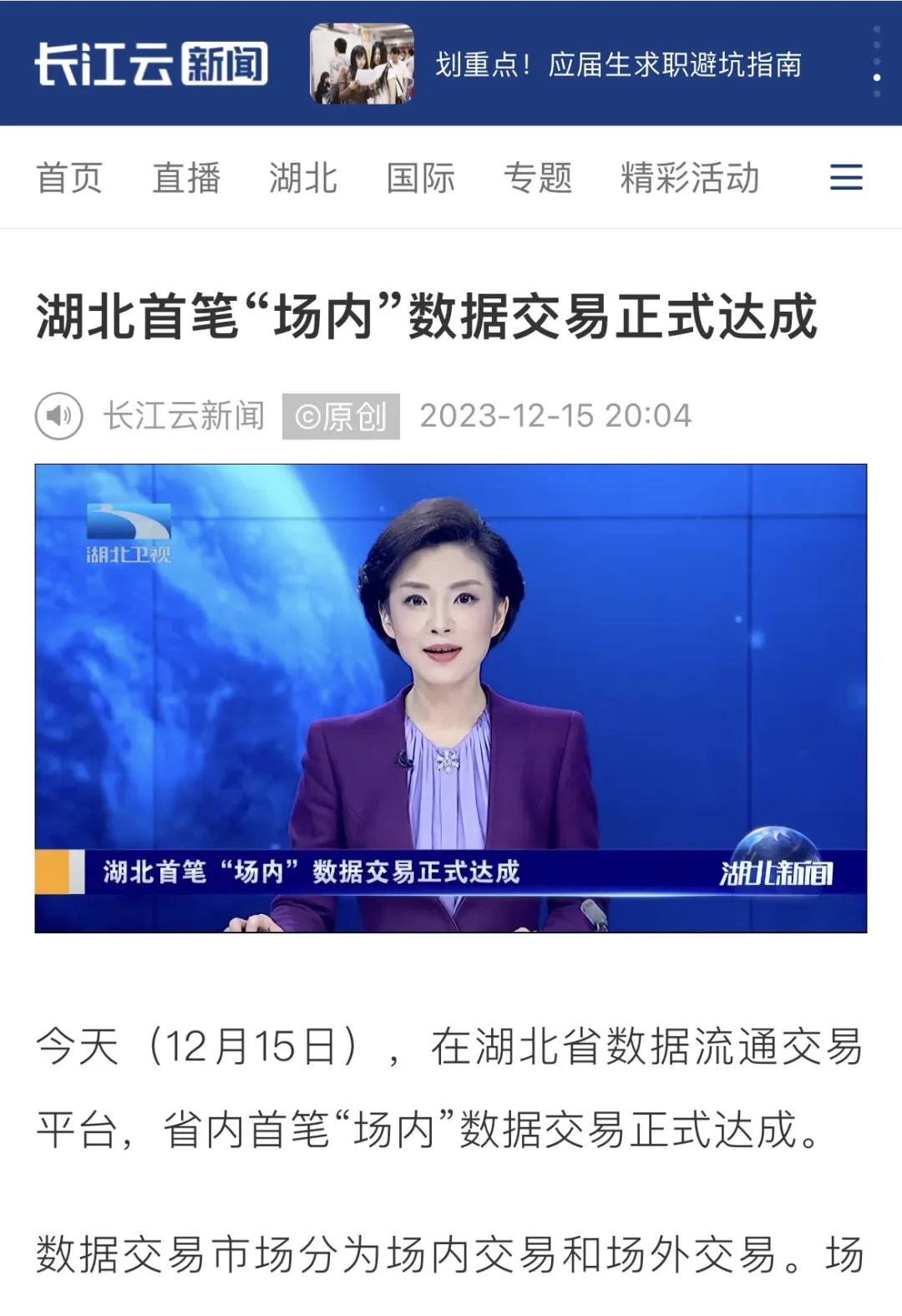Switch to 精彩活动 tab
Image resolution: width=902 pixels, height=1316 pixels.
(690, 178)
